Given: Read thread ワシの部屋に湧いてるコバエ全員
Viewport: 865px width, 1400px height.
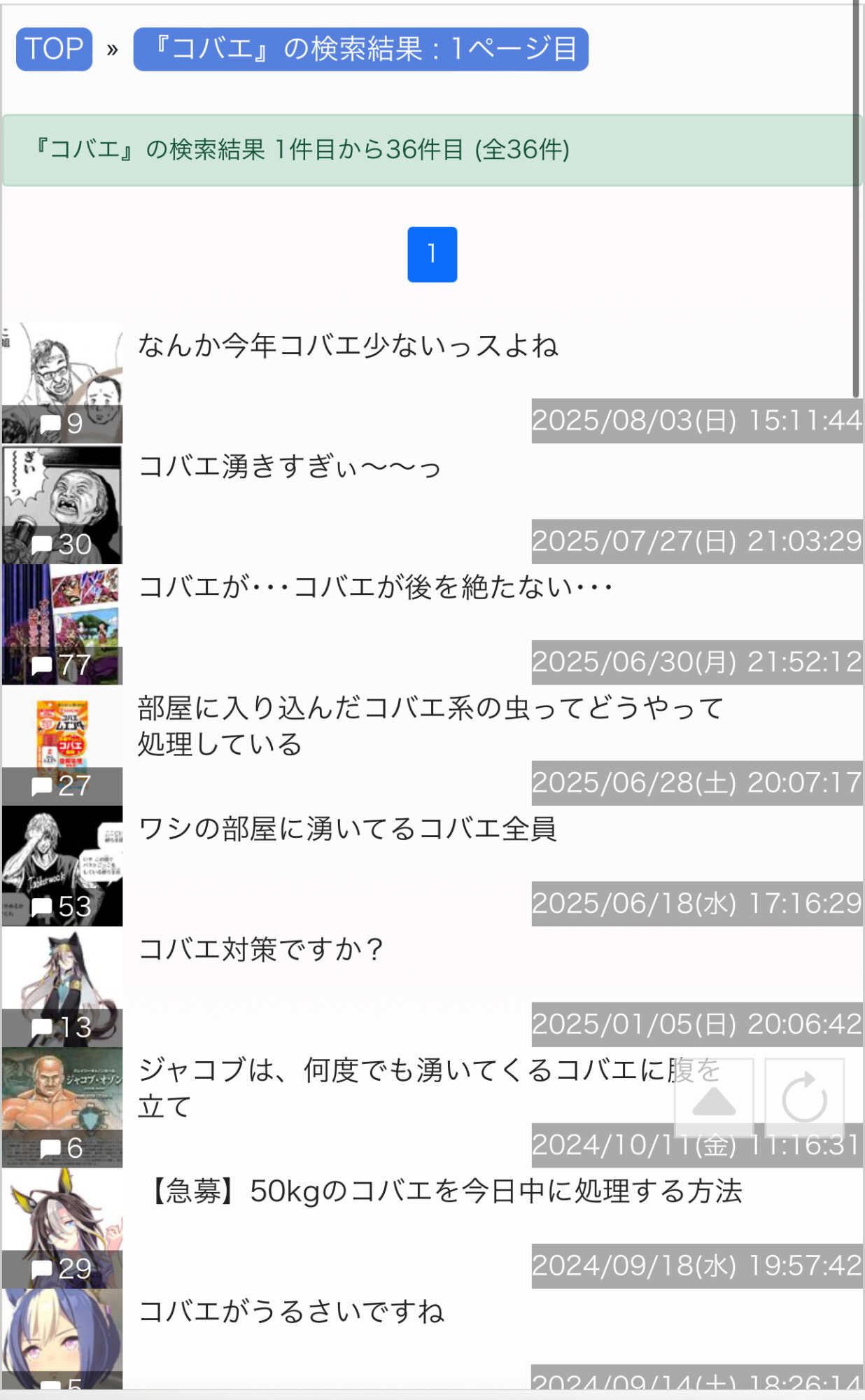Looking at the screenshot, I should pos(347,829).
